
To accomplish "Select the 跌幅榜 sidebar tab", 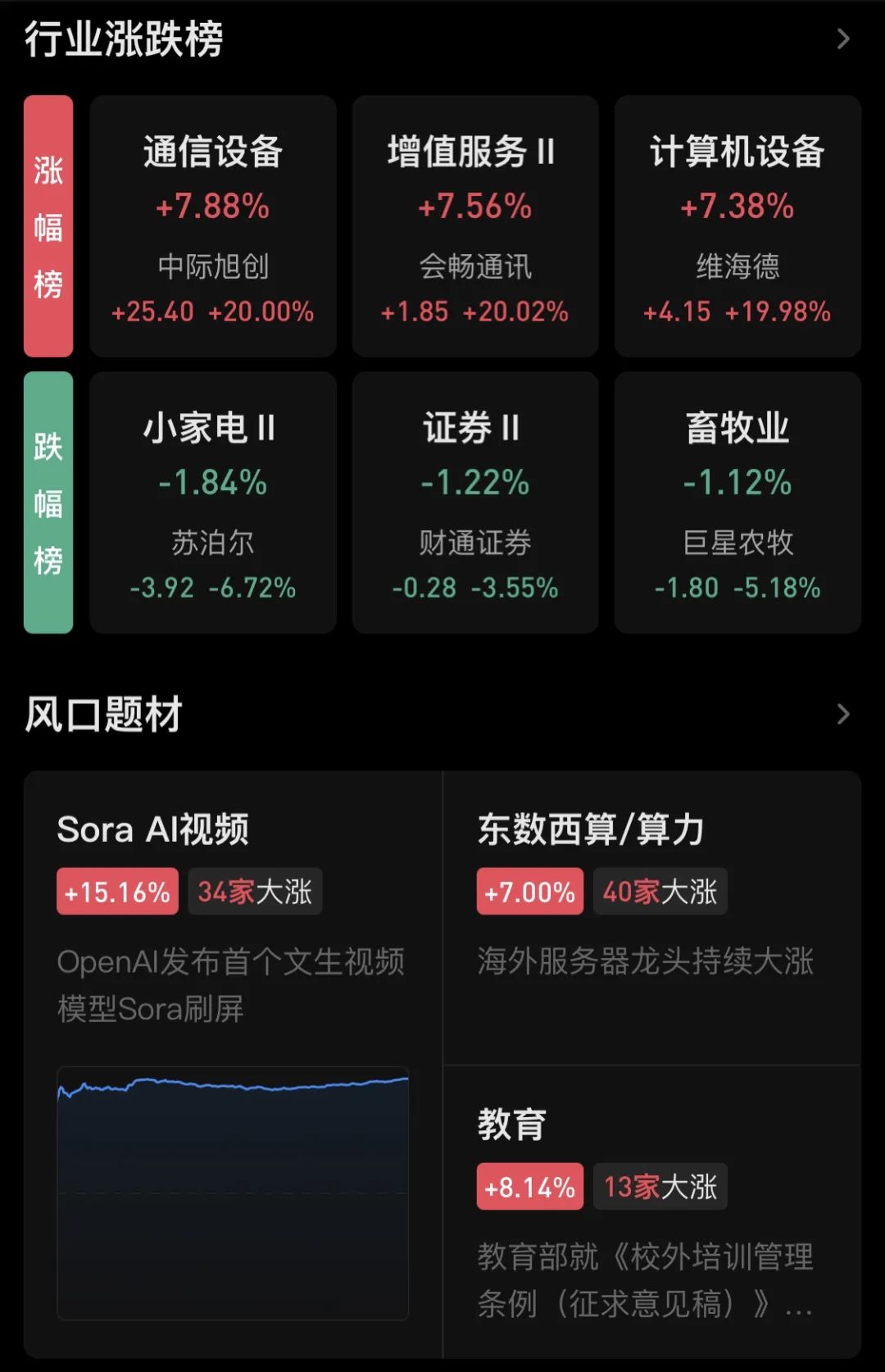I will pos(48,503).
